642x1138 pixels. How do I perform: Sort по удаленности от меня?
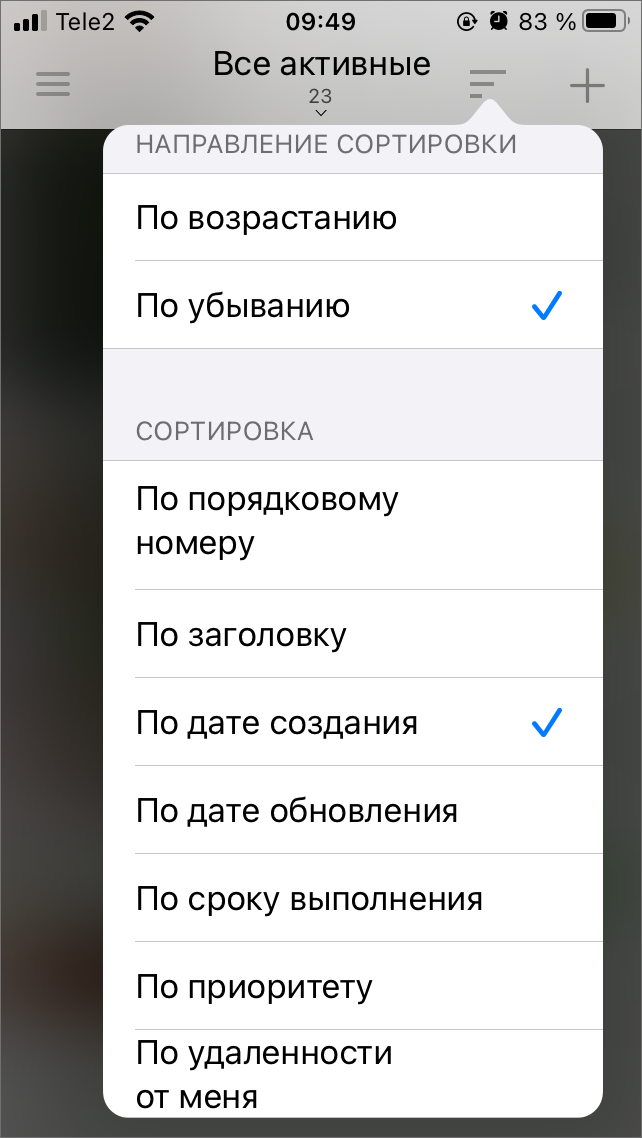pyautogui.click(x=353, y=1073)
